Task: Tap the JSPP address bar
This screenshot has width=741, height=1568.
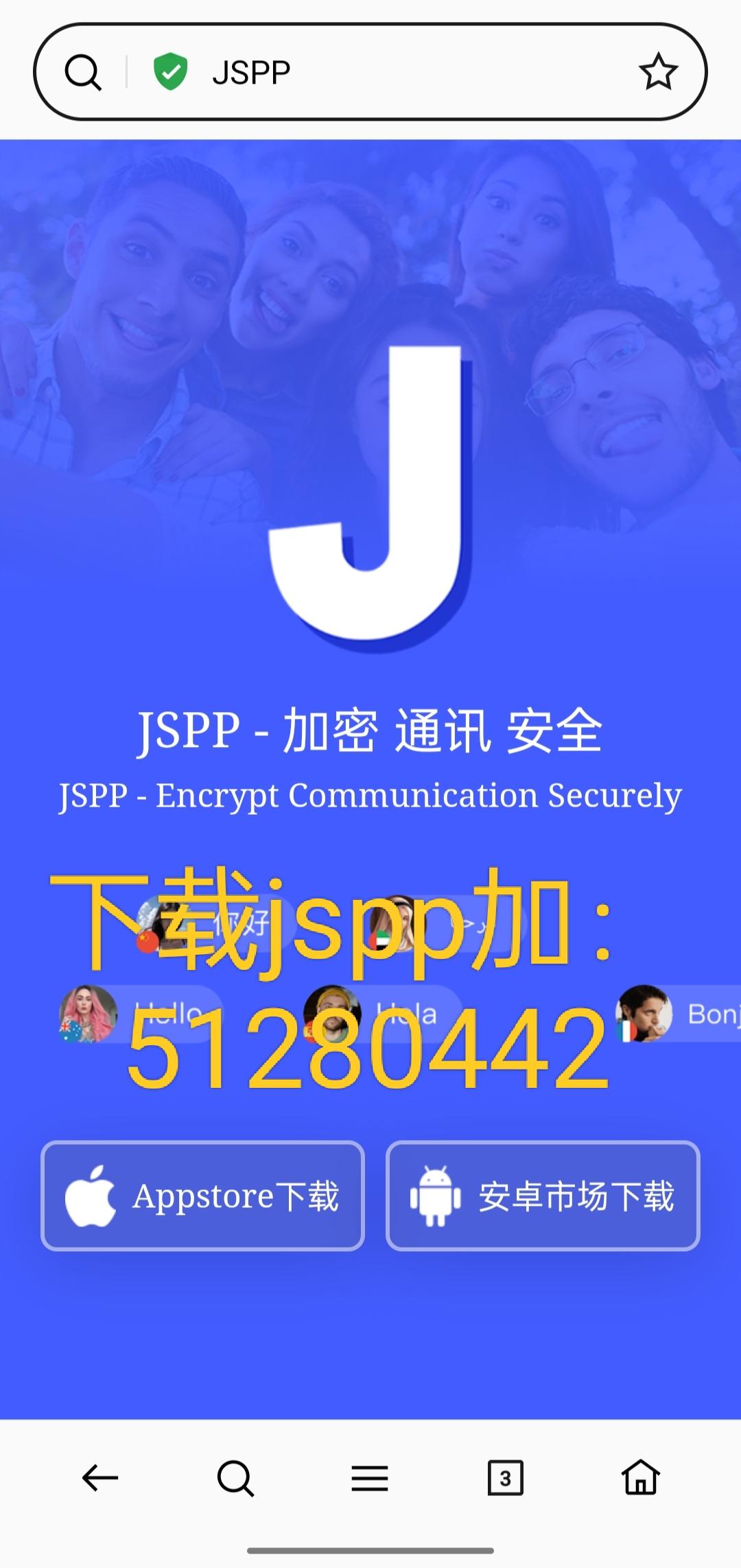Action: click(x=412, y=72)
